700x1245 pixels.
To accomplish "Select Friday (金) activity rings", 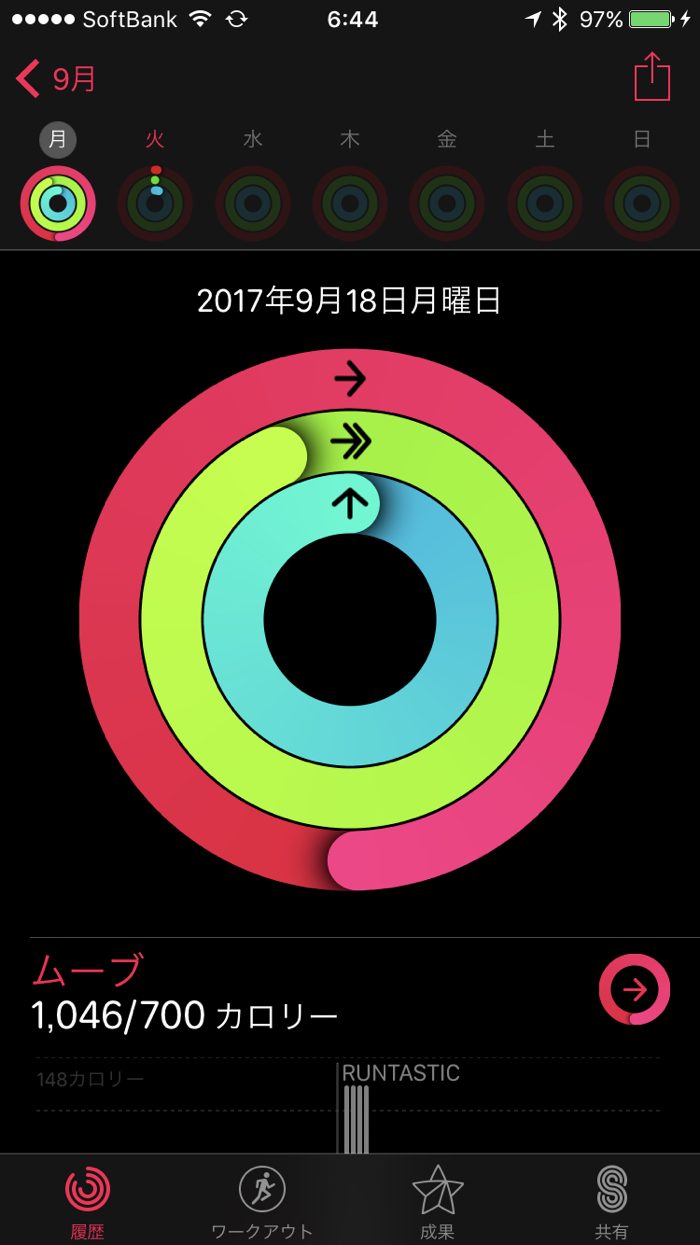I will pyautogui.click(x=447, y=203).
